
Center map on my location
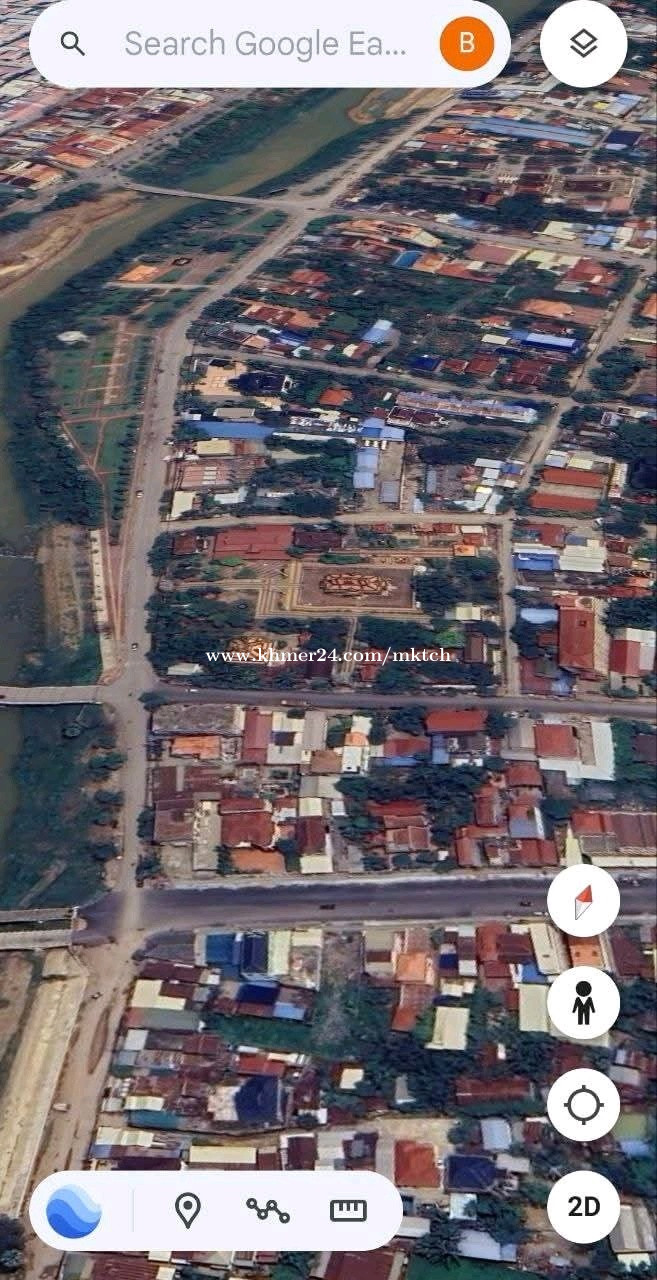(583, 1105)
